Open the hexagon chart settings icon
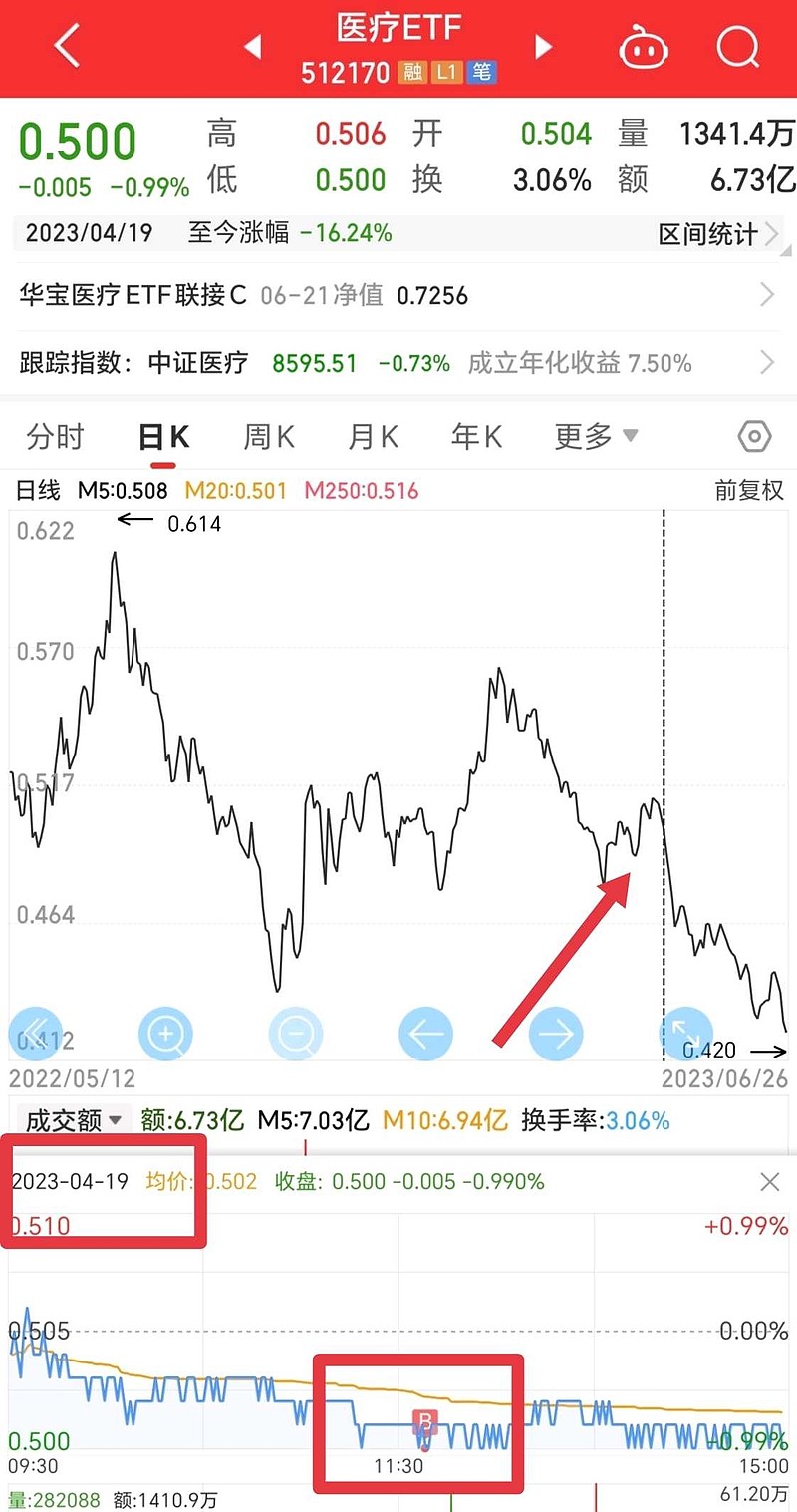The image size is (797, 1512). (x=754, y=437)
